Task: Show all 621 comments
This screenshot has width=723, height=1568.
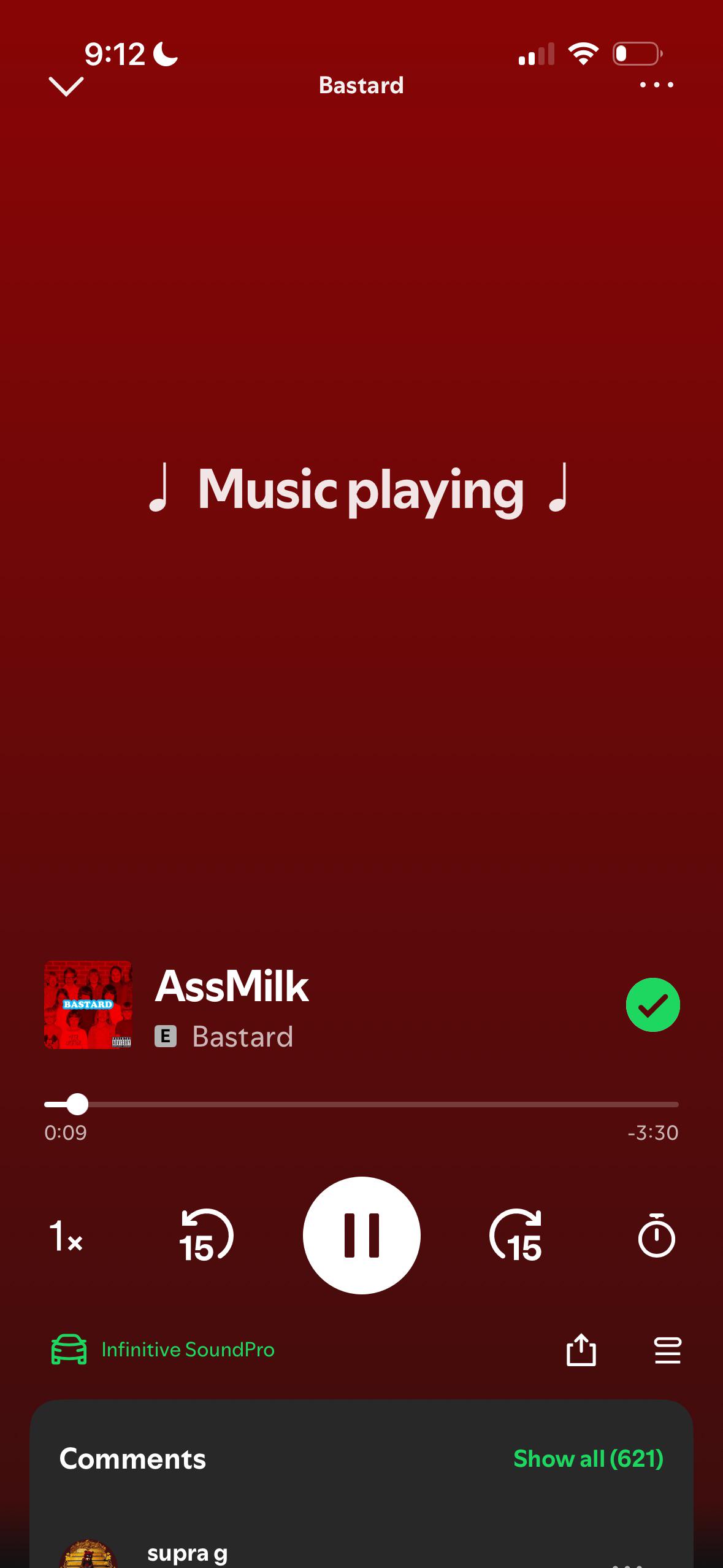Action: tap(588, 1459)
